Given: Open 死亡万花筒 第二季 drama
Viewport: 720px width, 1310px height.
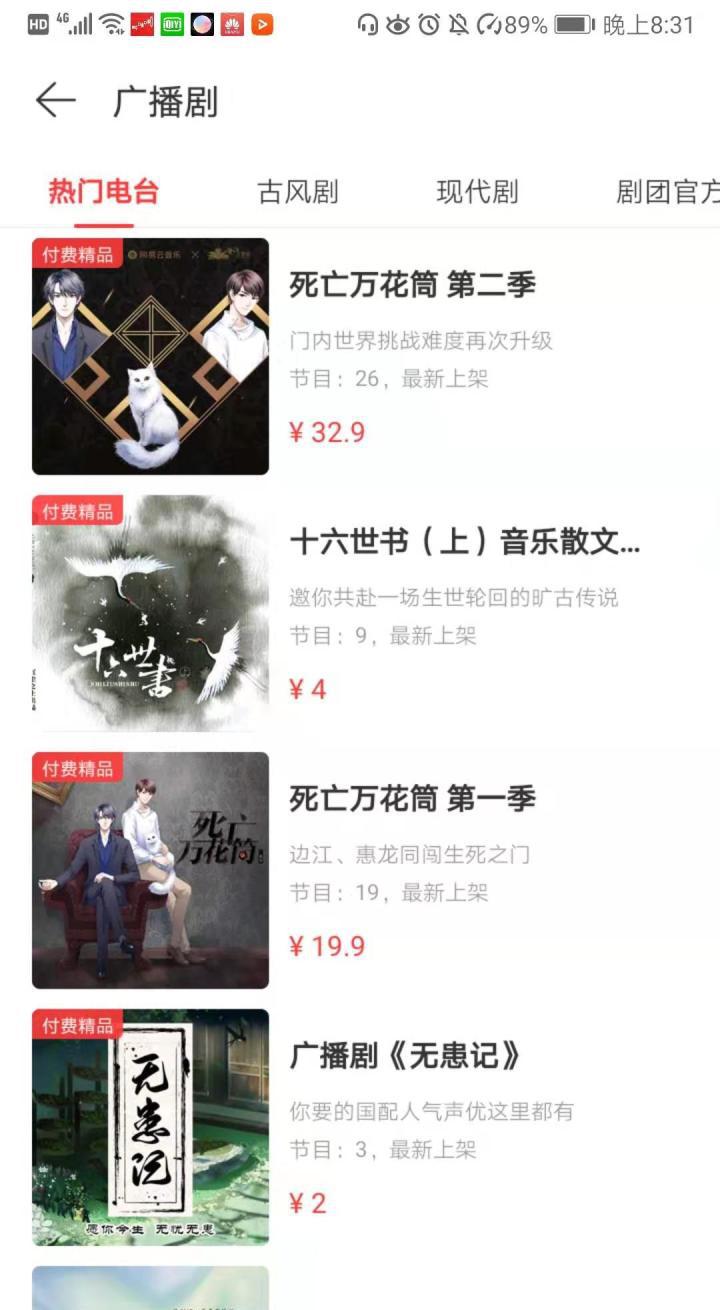Looking at the screenshot, I should click(412, 286).
